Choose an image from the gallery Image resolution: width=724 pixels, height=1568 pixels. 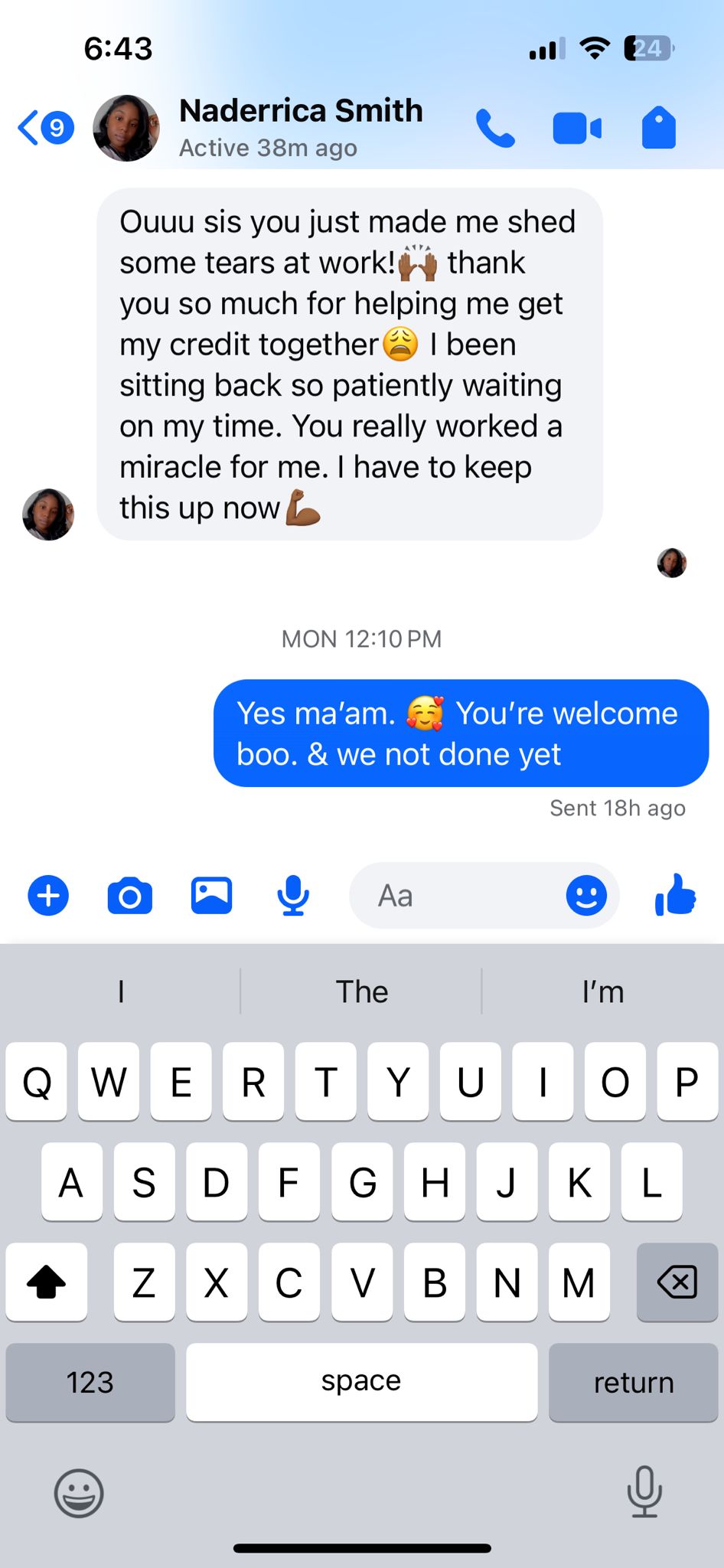(211, 895)
